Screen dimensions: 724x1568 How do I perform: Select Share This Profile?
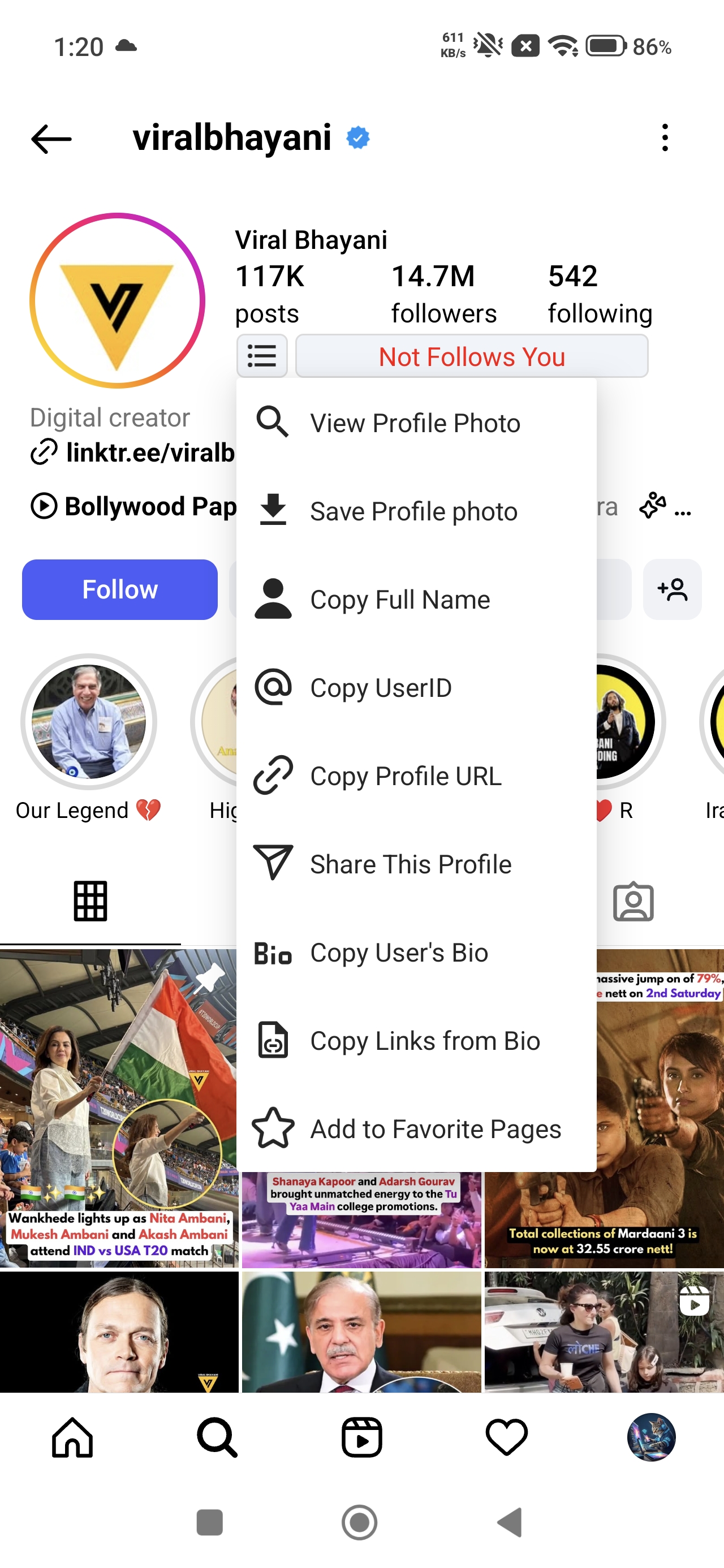click(411, 864)
